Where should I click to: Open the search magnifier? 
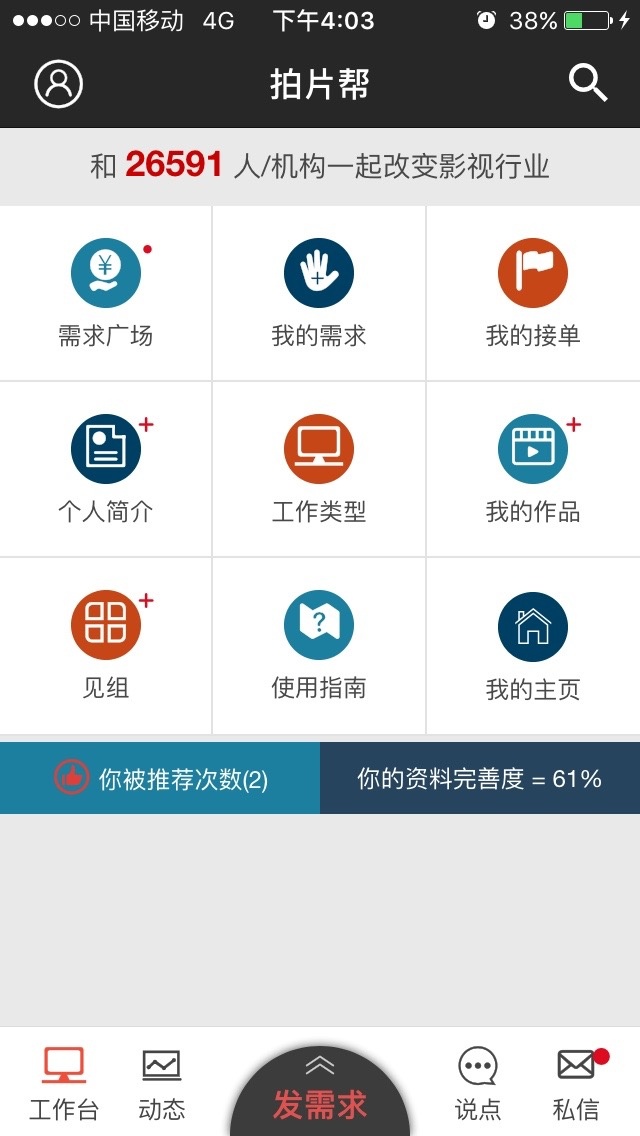click(588, 83)
